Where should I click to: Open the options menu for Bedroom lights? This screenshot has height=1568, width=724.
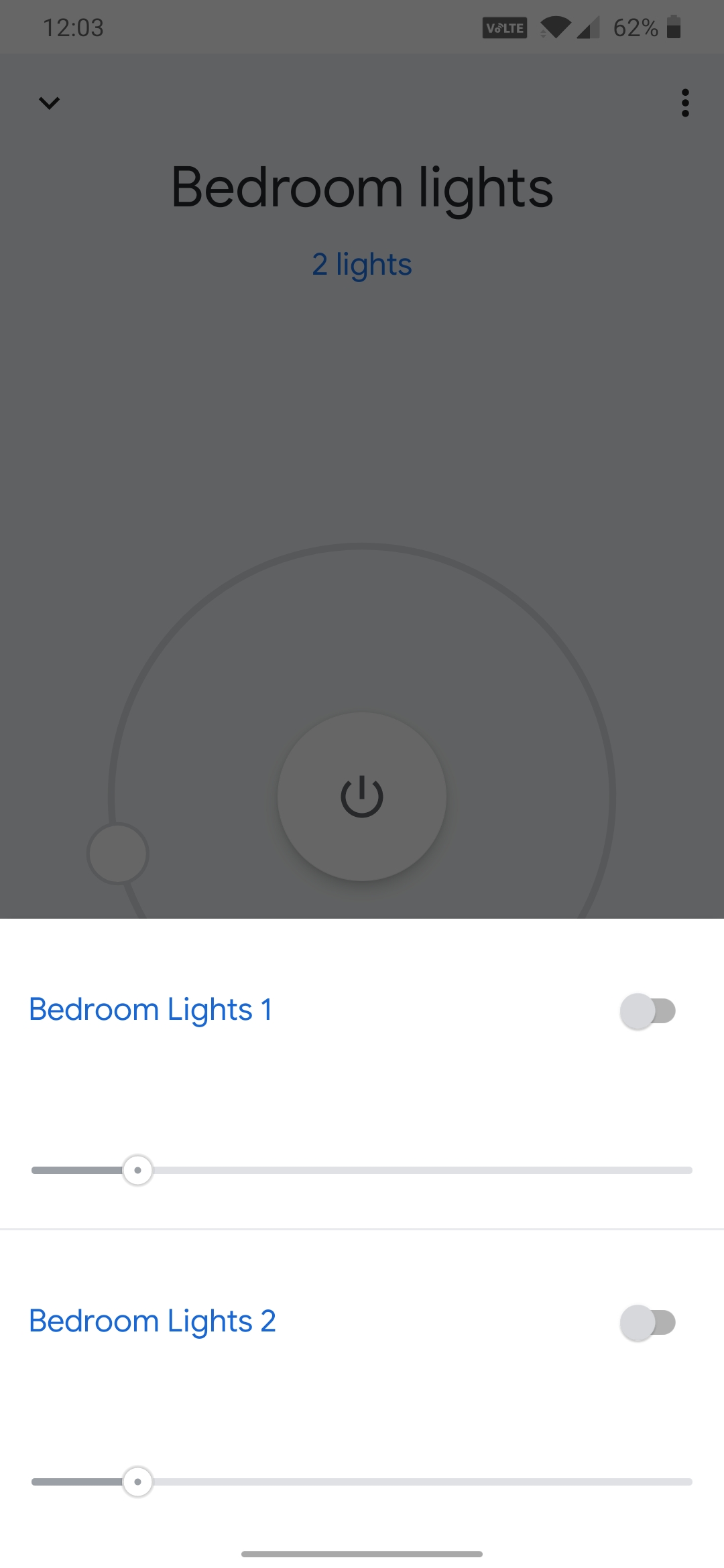(685, 103)
